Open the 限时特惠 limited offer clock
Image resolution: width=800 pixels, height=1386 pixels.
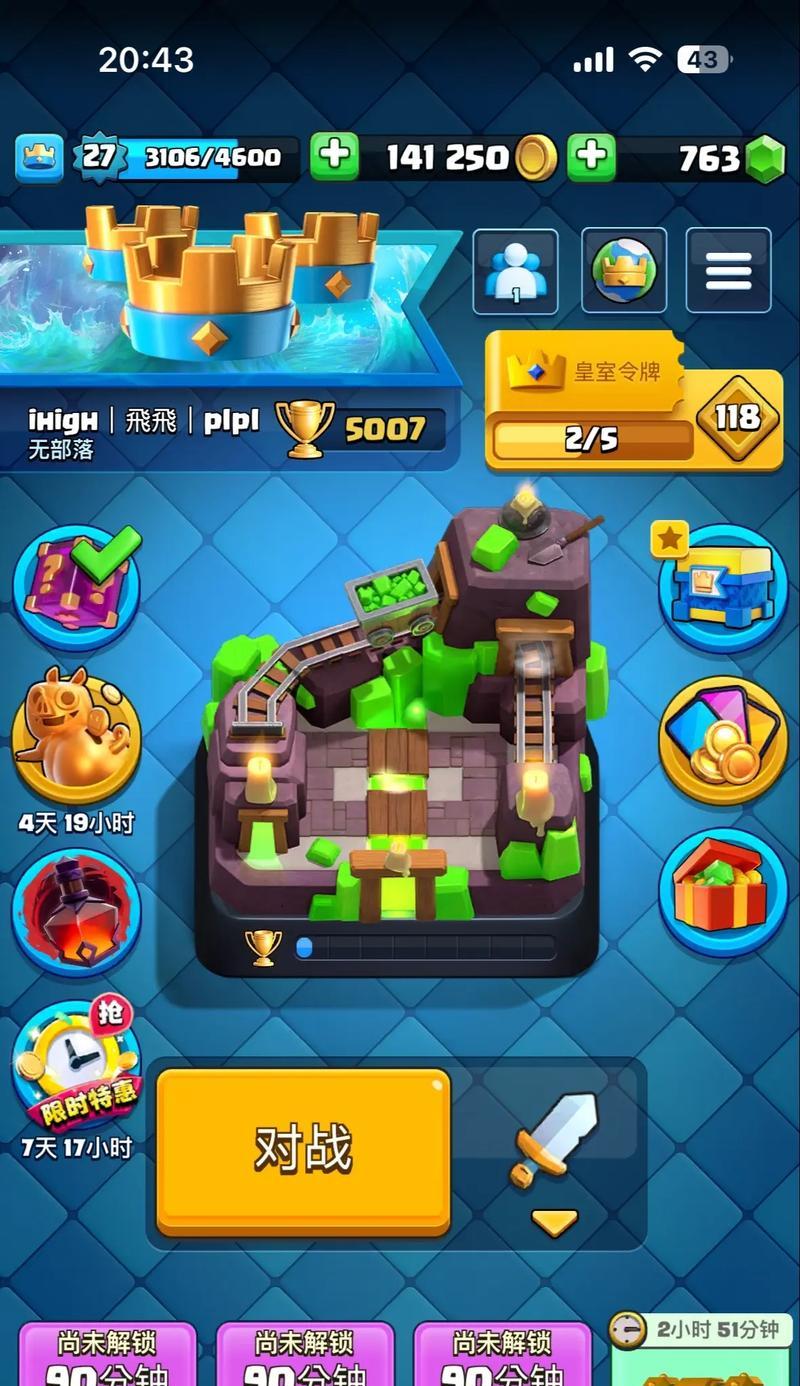click(x=76, y=1064)
